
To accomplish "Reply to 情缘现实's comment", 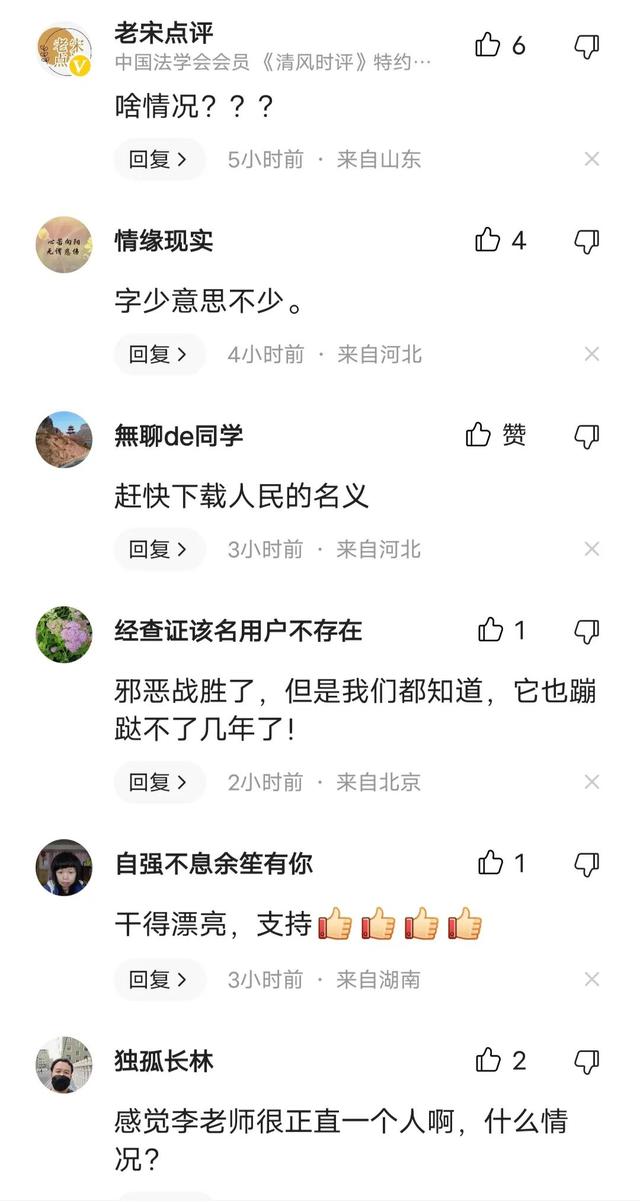I will [159, 354].
